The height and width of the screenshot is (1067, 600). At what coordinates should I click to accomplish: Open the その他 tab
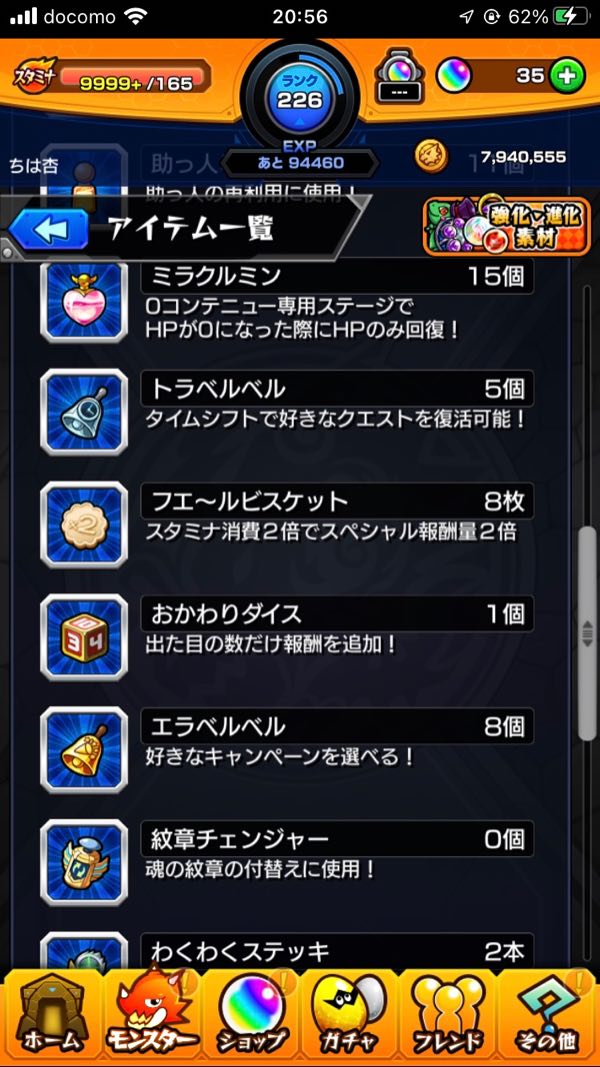click(x=548, y=1015)
